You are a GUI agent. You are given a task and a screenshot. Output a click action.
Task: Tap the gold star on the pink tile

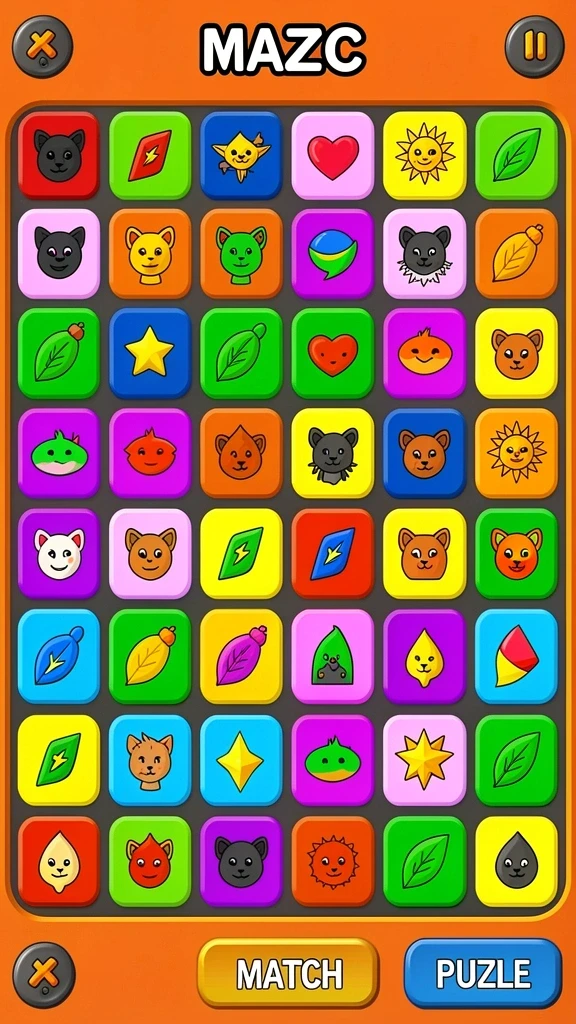(x=424, y=761)
